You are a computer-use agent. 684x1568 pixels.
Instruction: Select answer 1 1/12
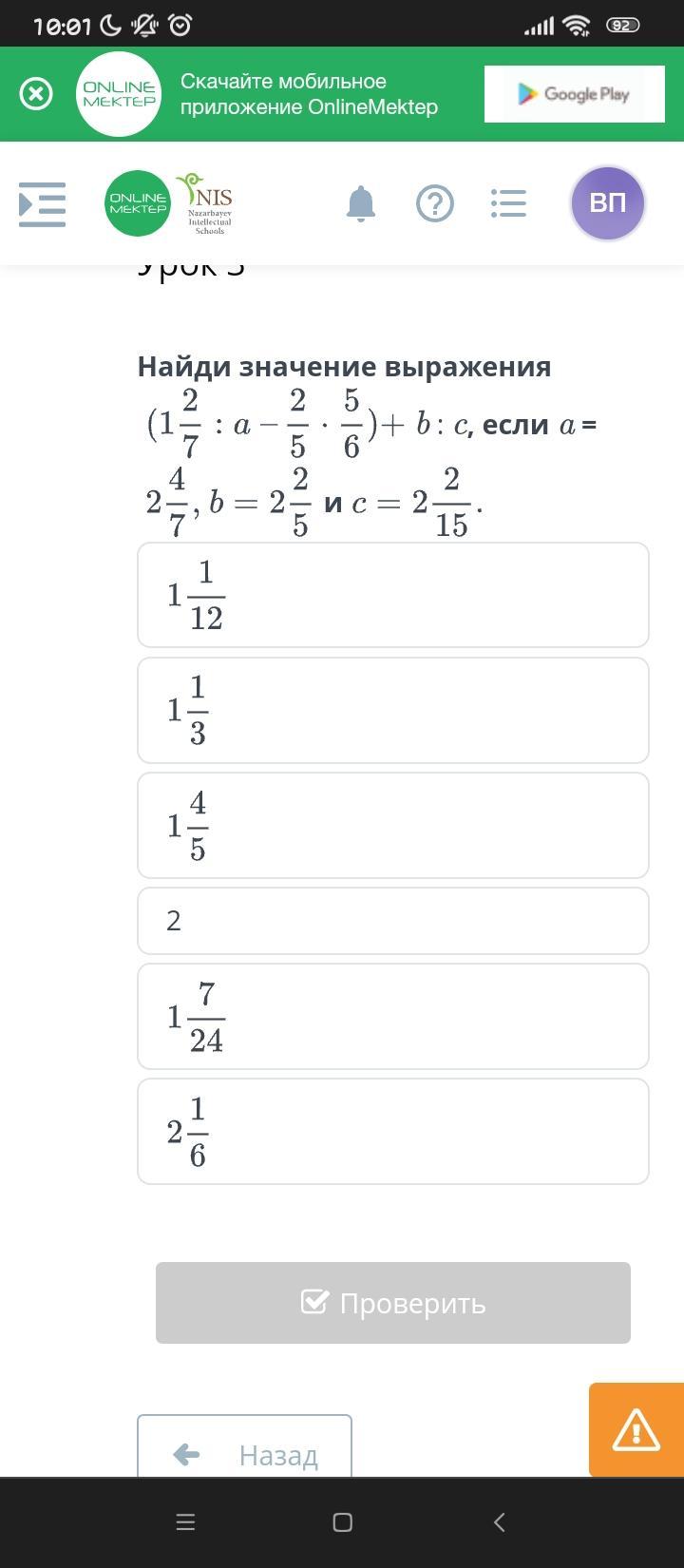(x=393, y=595)
